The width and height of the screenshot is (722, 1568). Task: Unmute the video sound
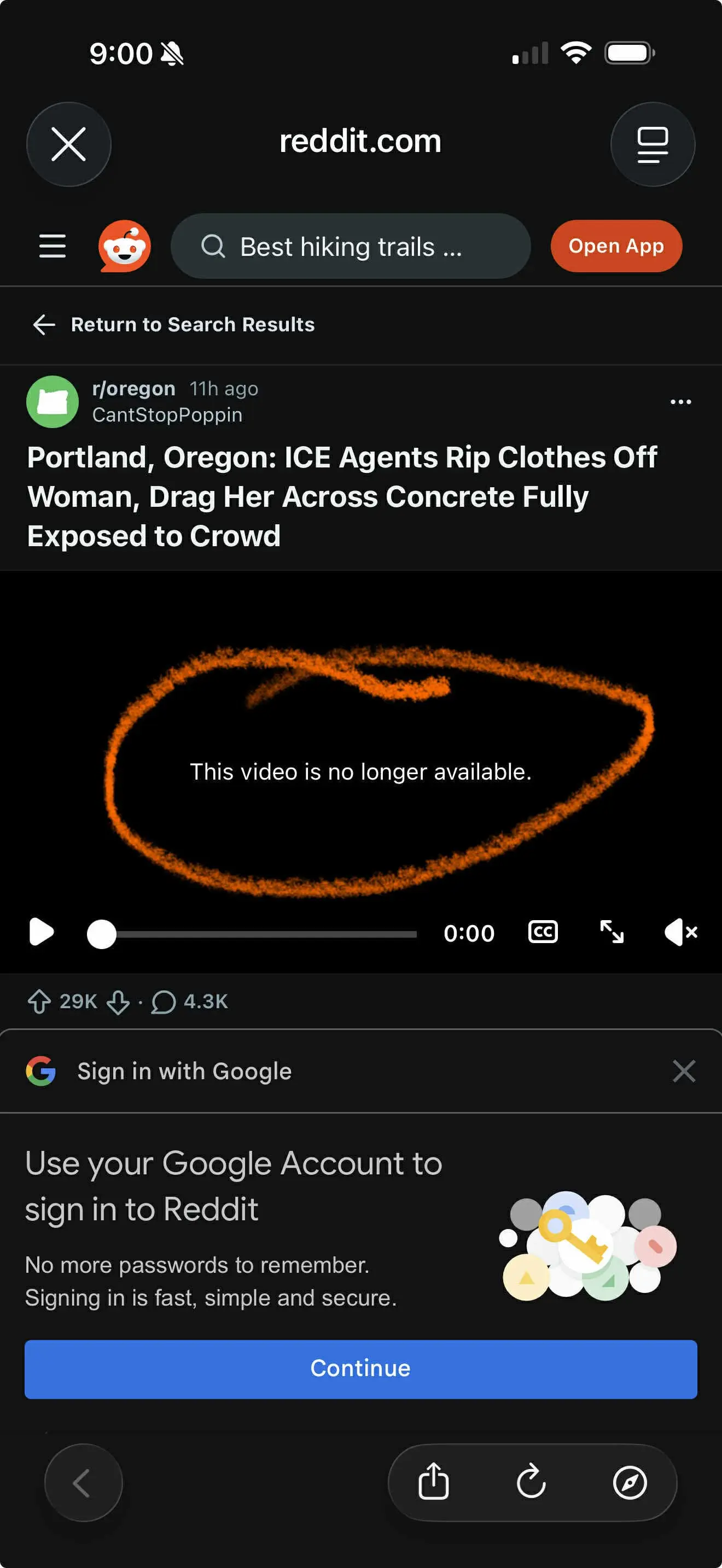[680, 932]
